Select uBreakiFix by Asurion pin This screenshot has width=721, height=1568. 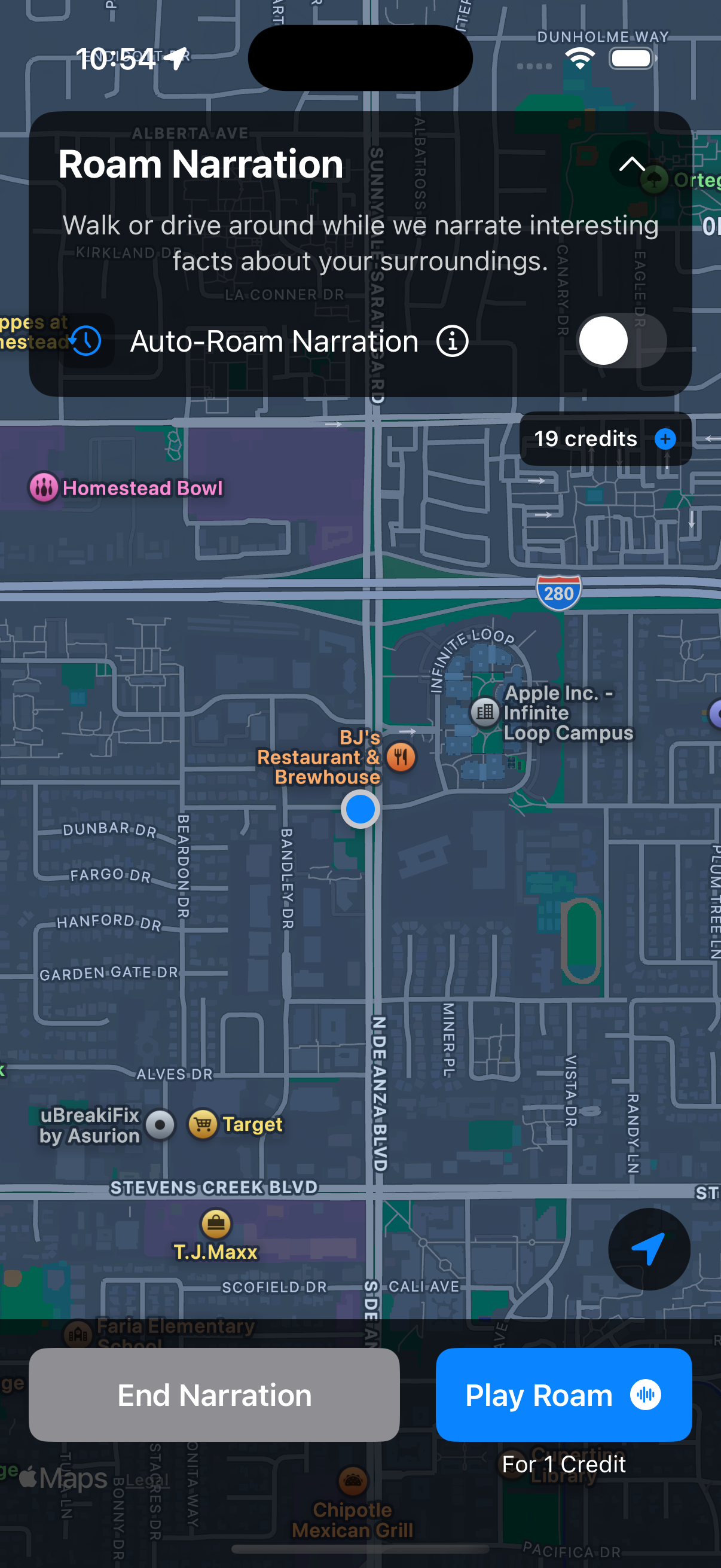click(161, 1124)
